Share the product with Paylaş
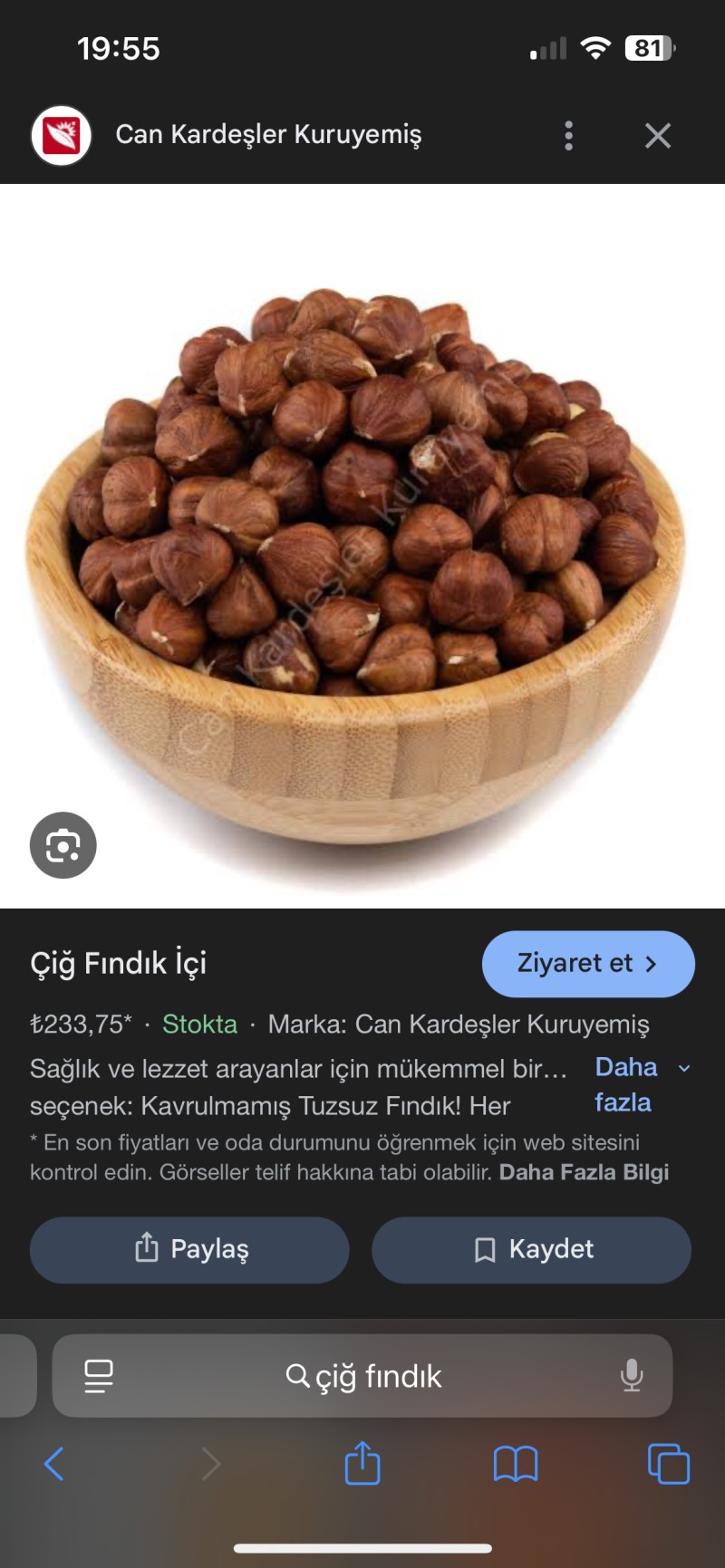 point(189,1249)
